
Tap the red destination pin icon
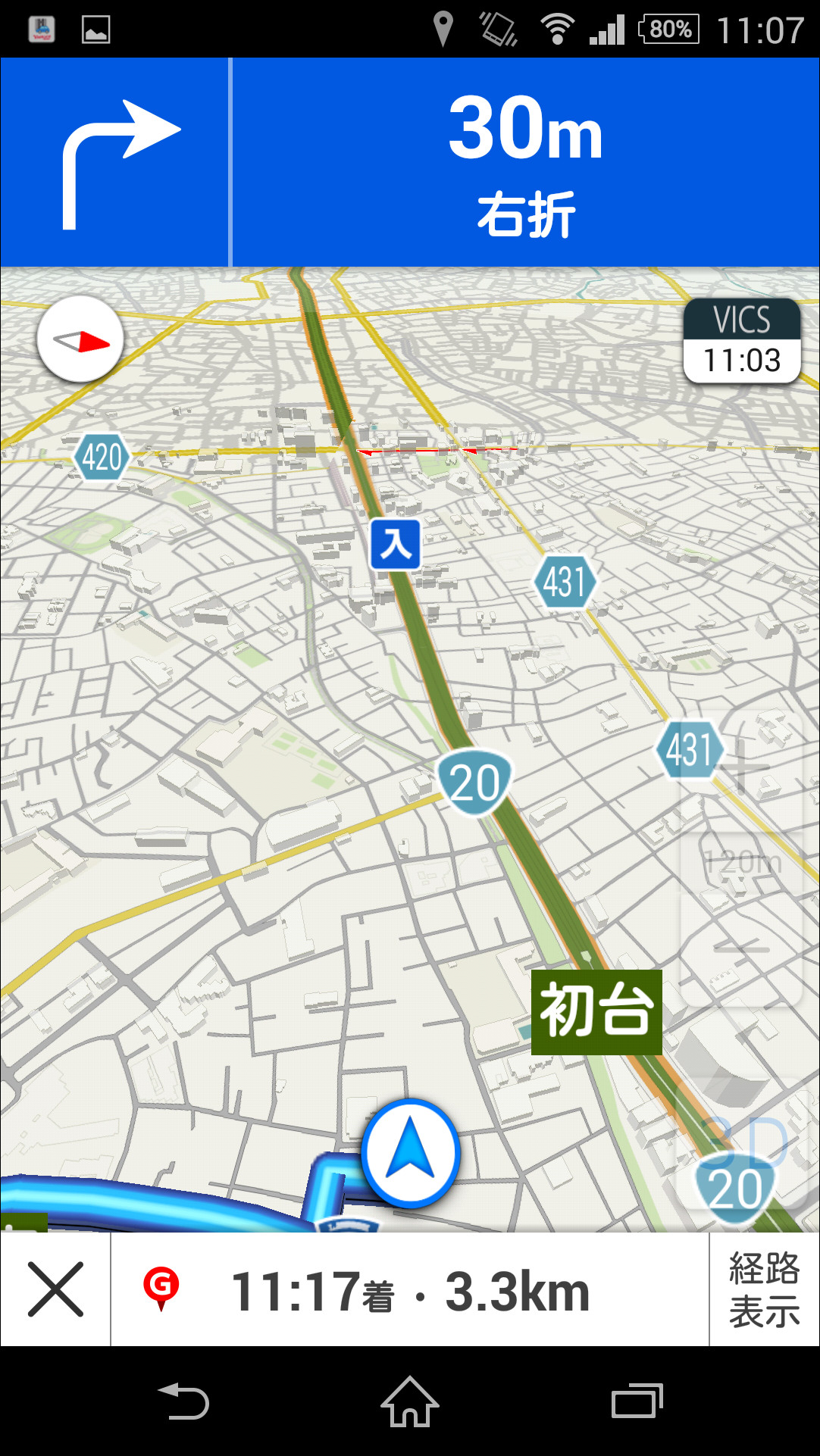point(161,1285)
